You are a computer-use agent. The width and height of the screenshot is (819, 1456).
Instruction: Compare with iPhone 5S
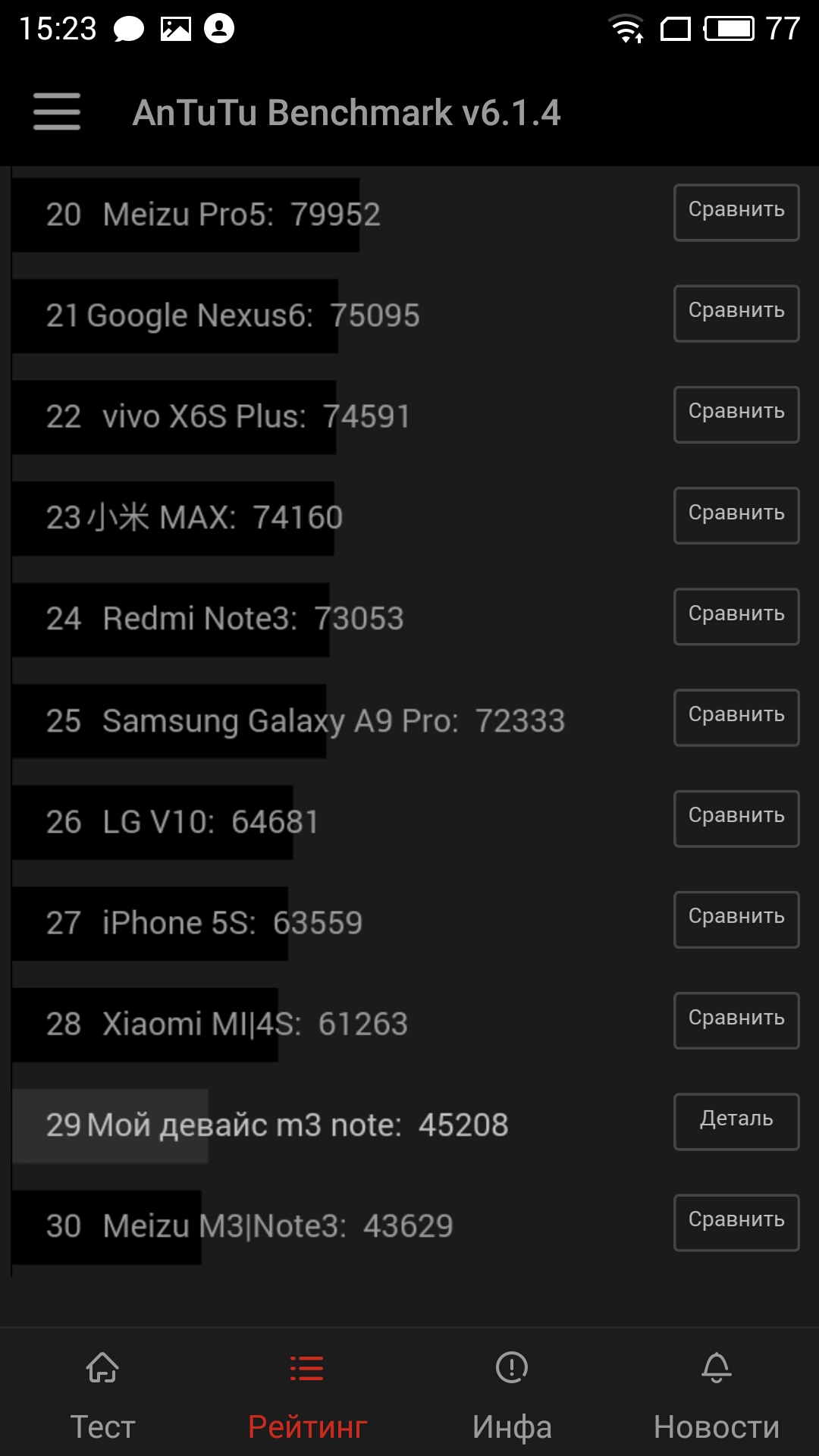pos(736,920)
